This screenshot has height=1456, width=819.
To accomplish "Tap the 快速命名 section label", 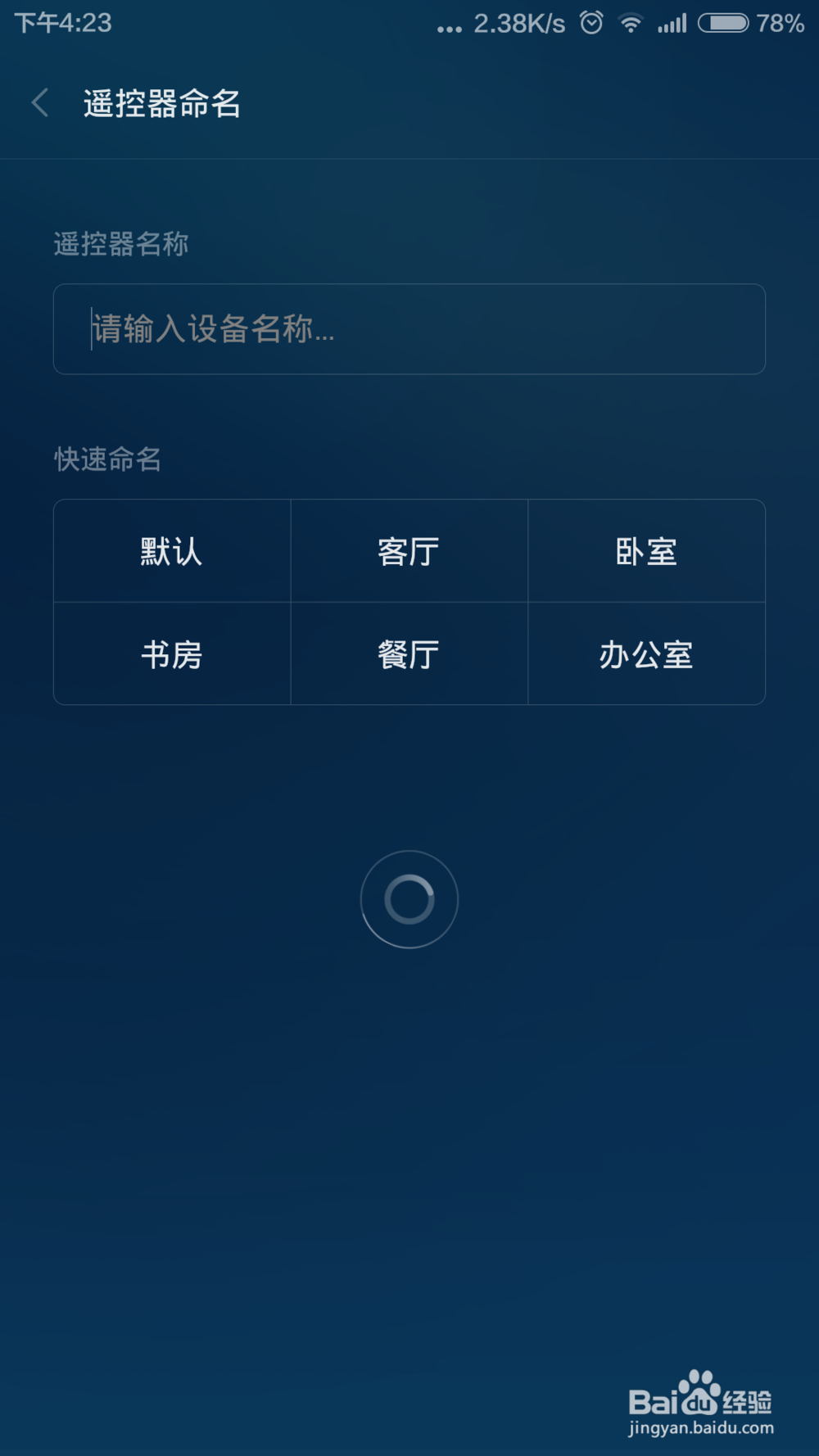I will tap(106, 459).
